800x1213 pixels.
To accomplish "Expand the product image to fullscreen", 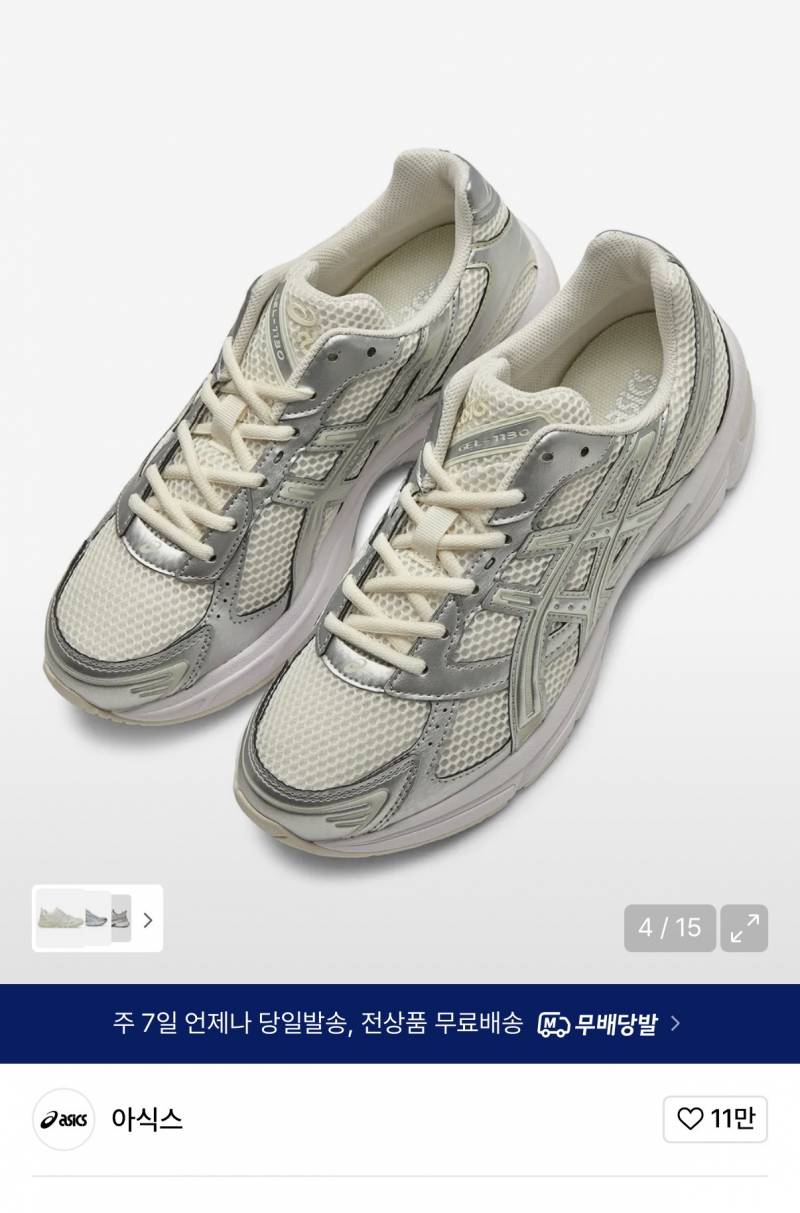I will click(x=744, y=927).
